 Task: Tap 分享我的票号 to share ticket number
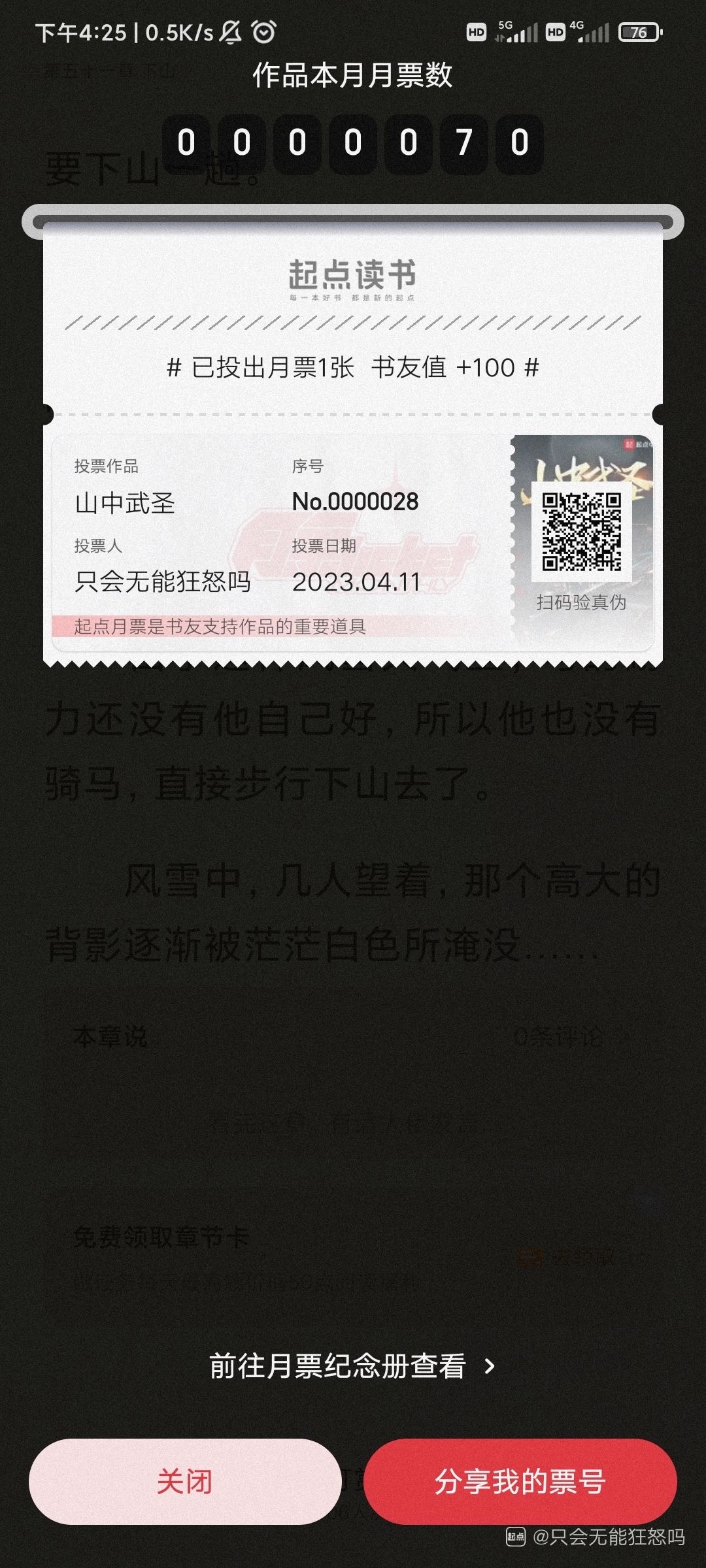pos(520,1481)
